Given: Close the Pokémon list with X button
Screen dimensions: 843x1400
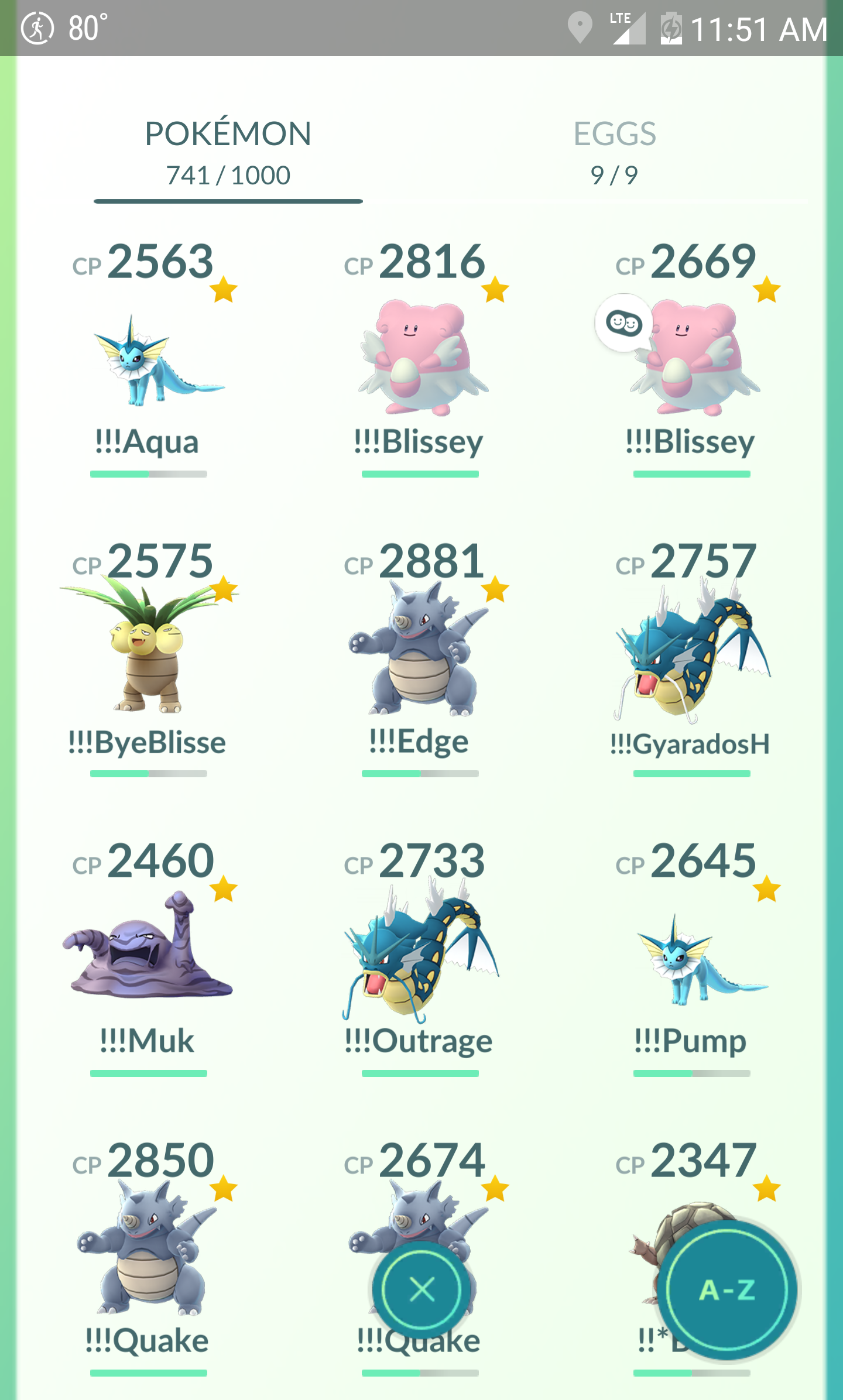Looking at the screenshot, I should [421, 1289].
